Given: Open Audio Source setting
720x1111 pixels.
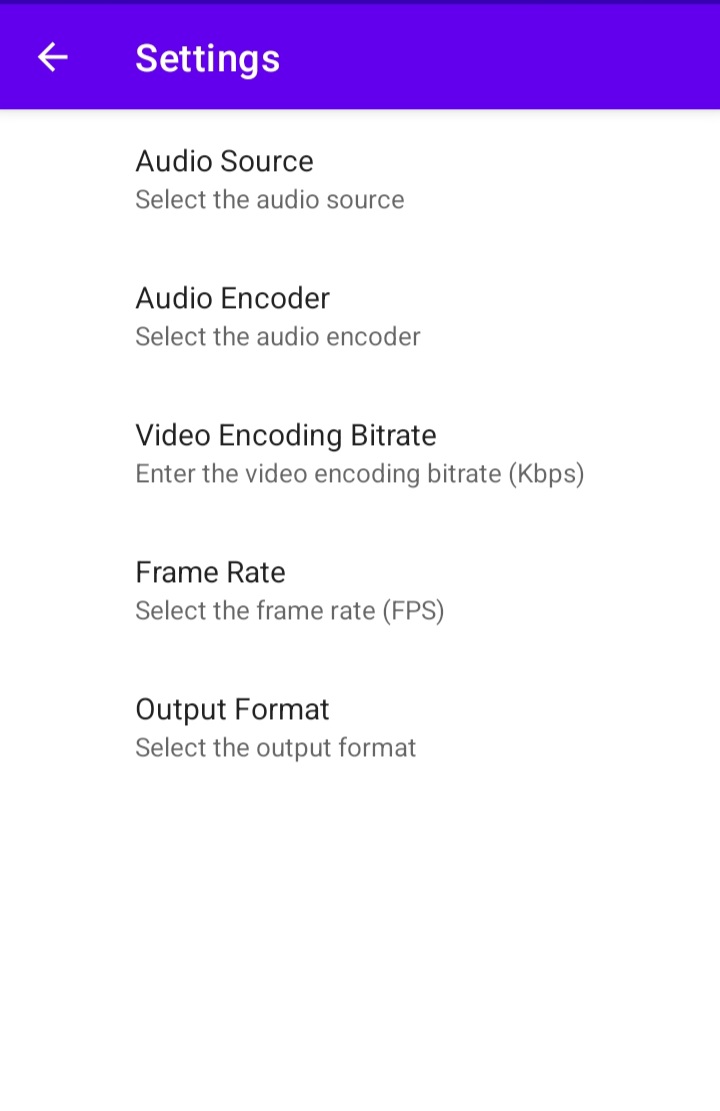Looking at the screenshot, I should [270, 179].
